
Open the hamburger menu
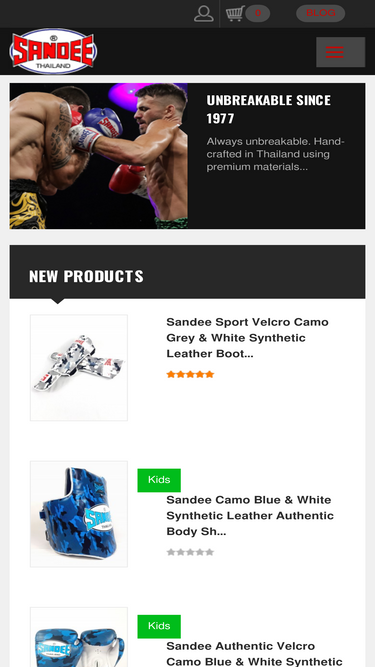340,52
